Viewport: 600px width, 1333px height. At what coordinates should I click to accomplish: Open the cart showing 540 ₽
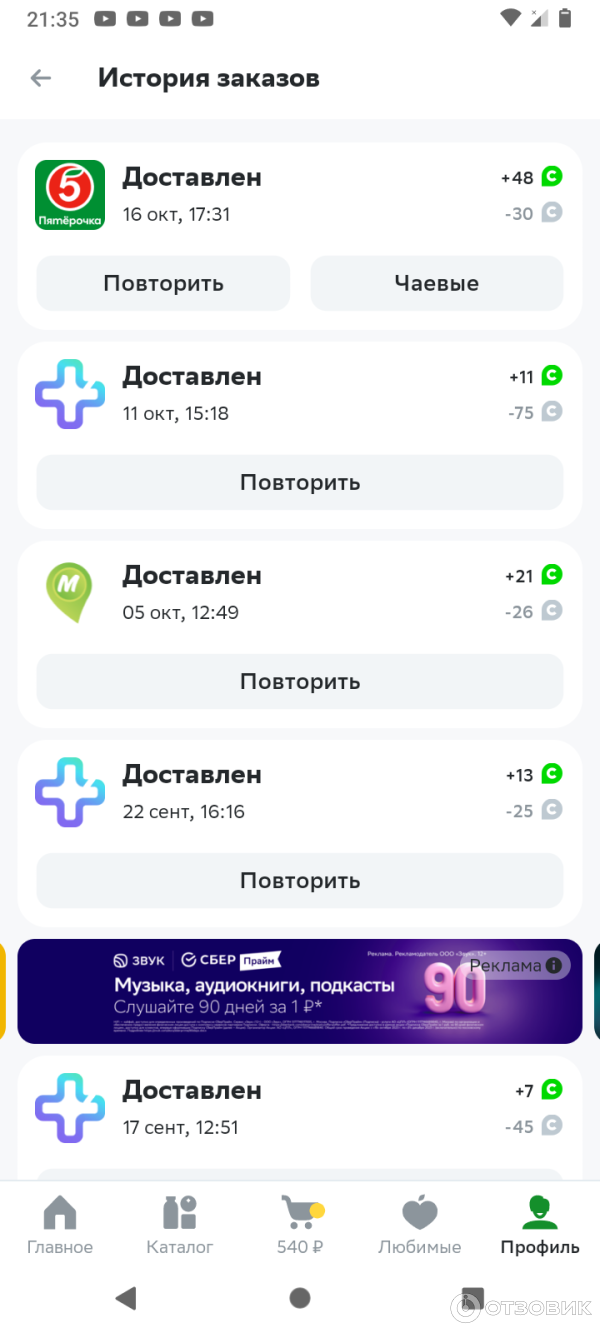[x=300, y=1225]
